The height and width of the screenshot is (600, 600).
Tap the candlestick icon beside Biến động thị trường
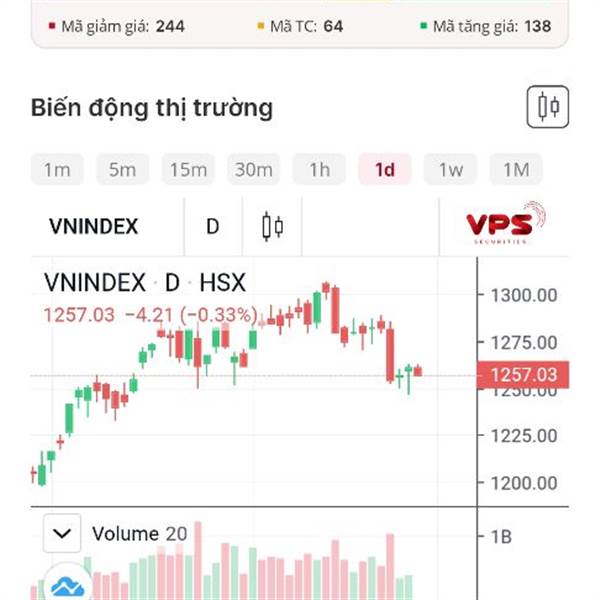(548, 107)
